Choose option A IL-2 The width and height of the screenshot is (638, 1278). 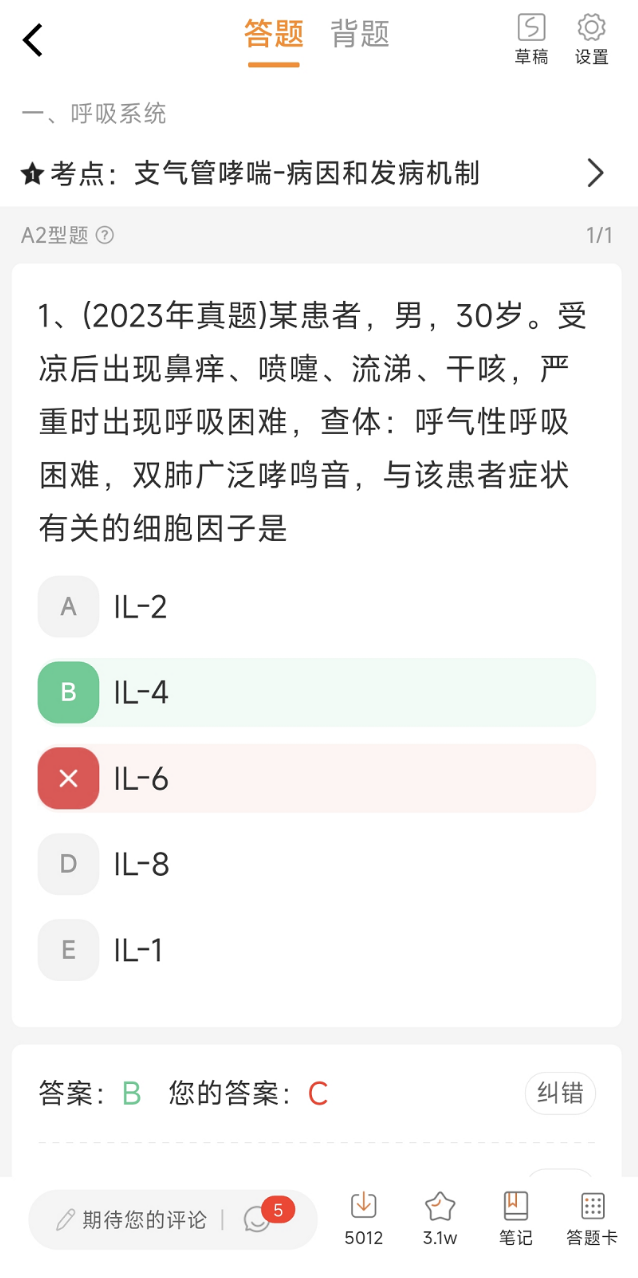(x=316, y=606)
